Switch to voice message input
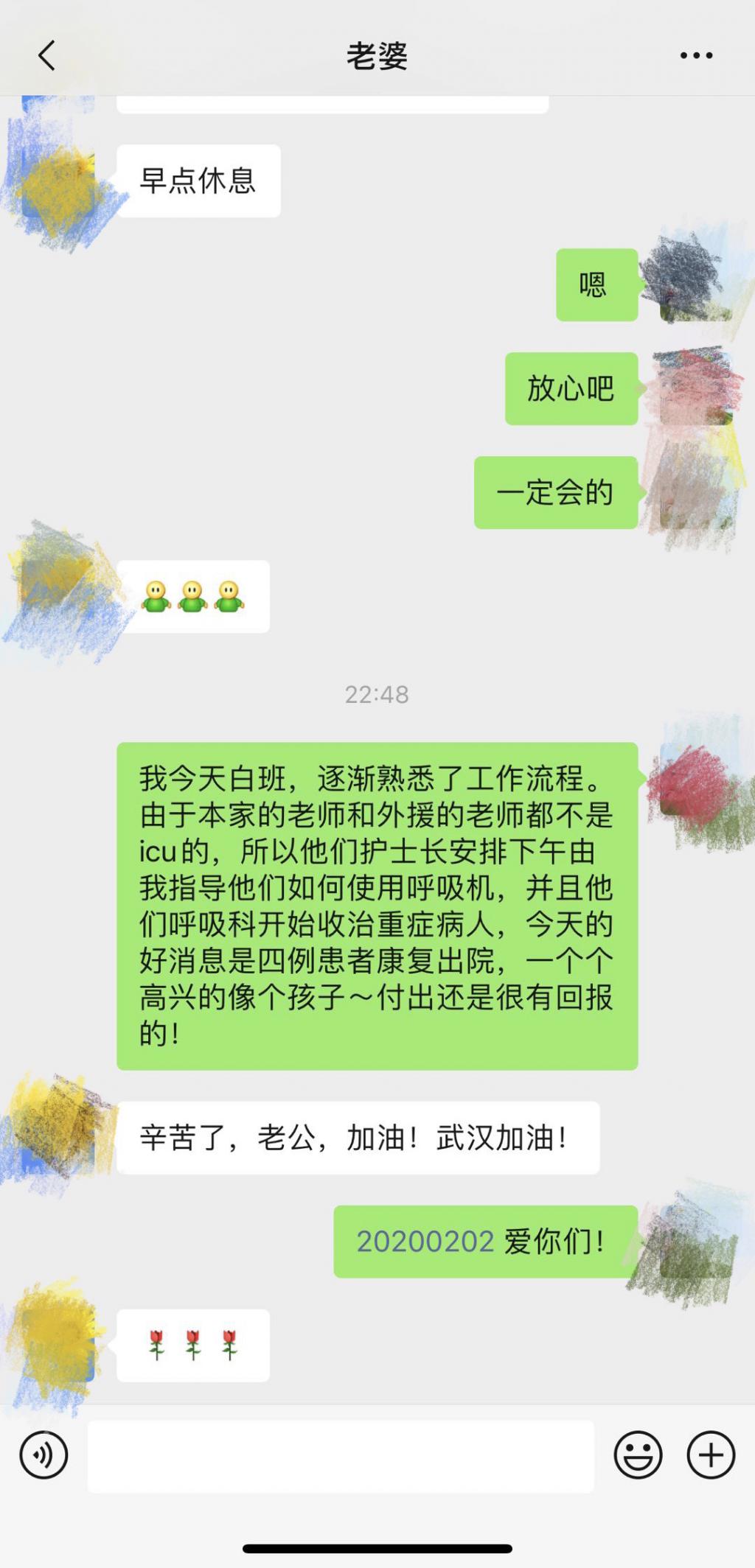The image size is (755, 1568). [44, 1455]
